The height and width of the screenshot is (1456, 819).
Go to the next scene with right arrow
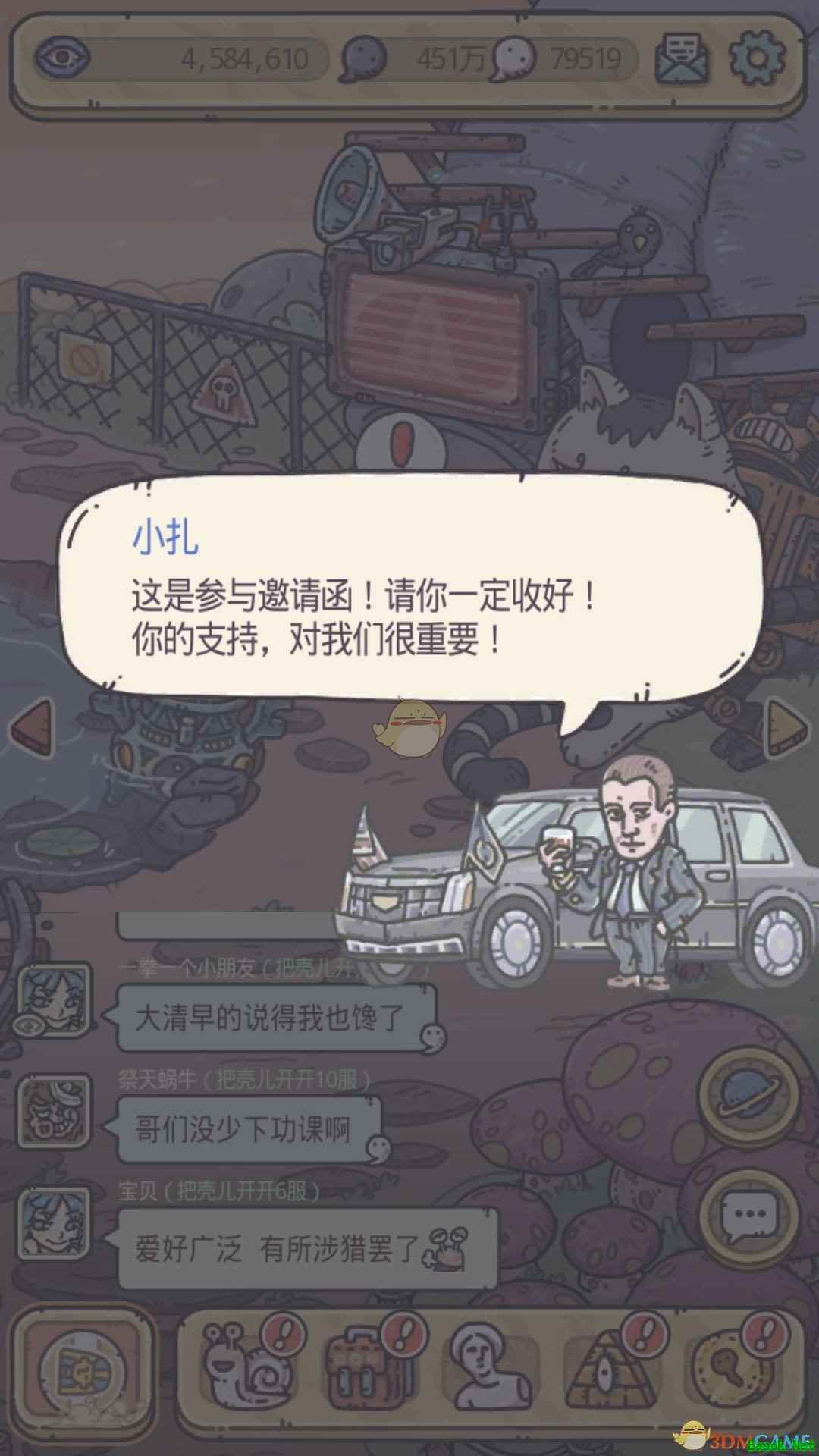787,728
